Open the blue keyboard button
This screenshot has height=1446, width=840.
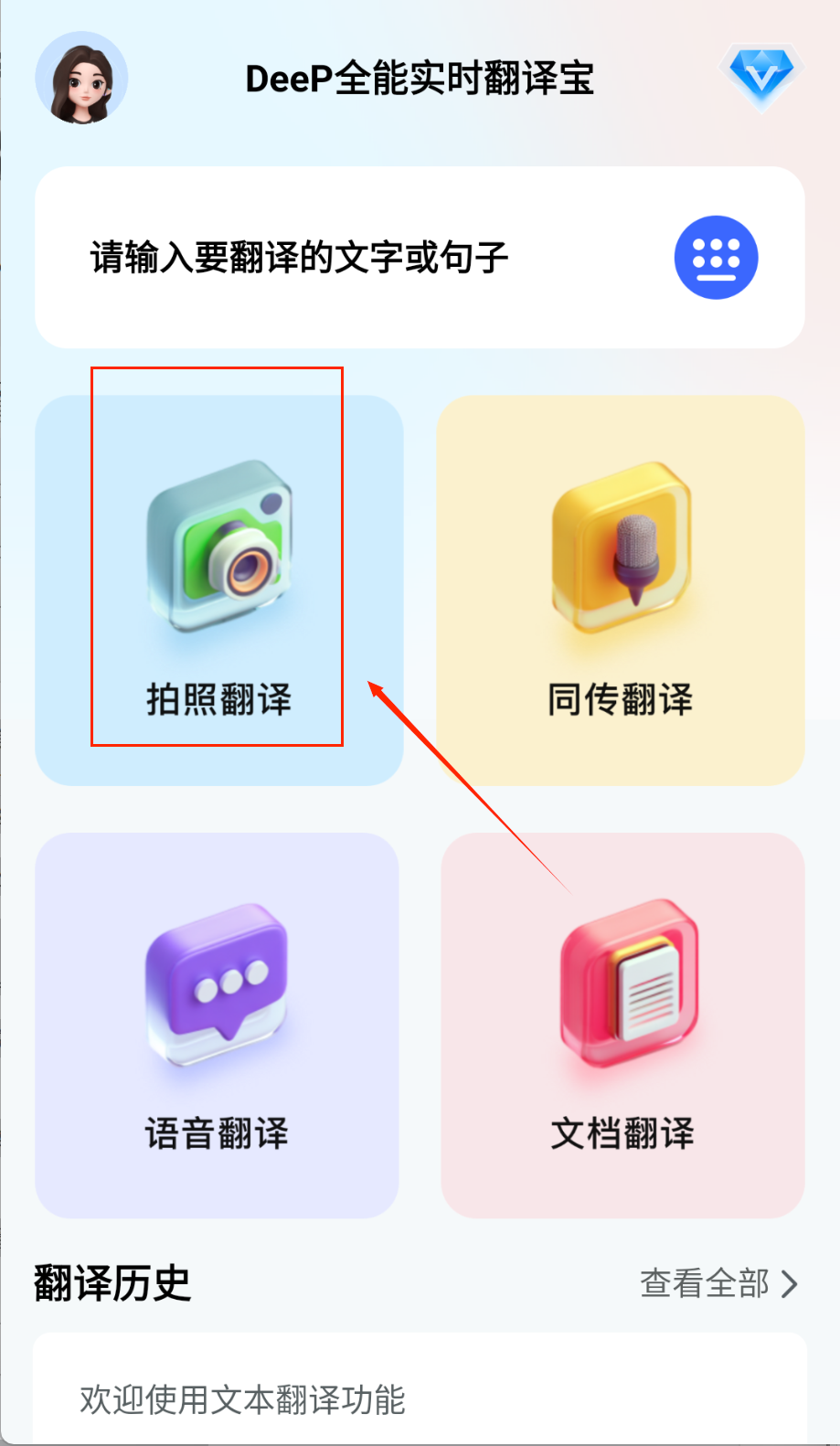(x=716, y=258)
